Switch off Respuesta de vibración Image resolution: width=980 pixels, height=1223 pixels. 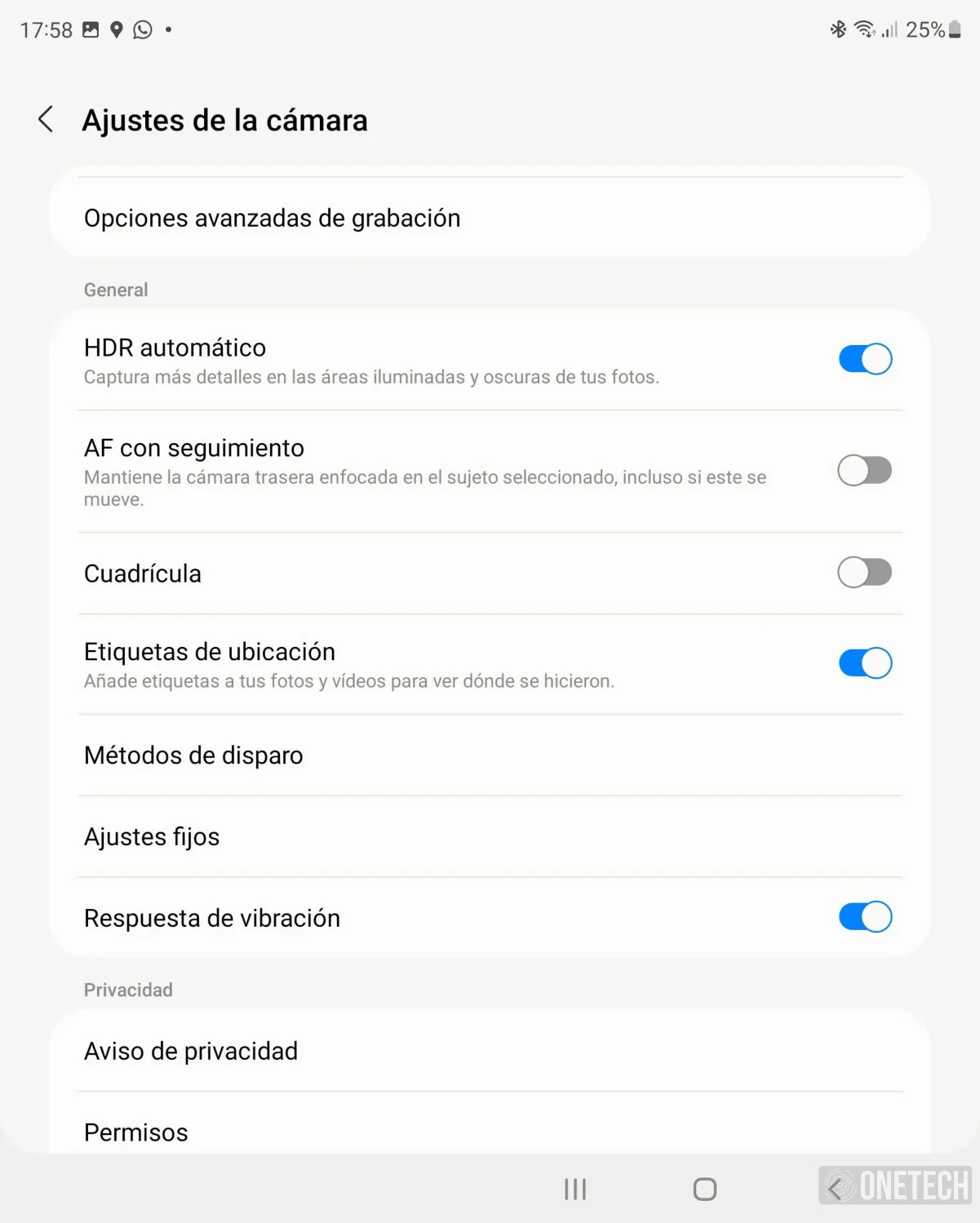coord(865,917)
